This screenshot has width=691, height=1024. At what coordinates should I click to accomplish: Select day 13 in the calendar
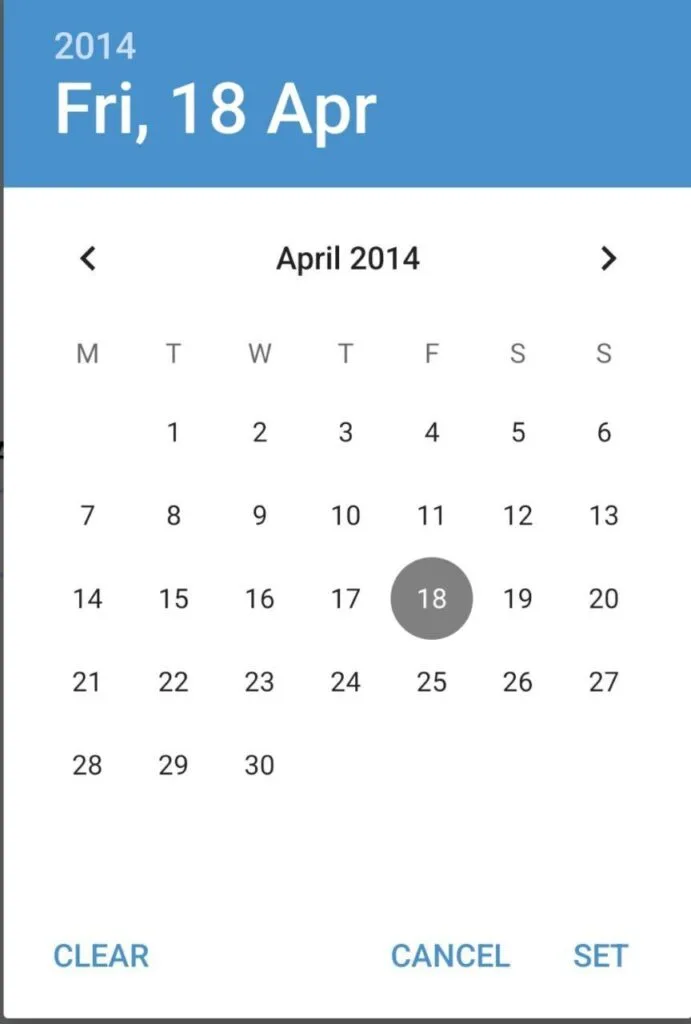pos(603,516)
